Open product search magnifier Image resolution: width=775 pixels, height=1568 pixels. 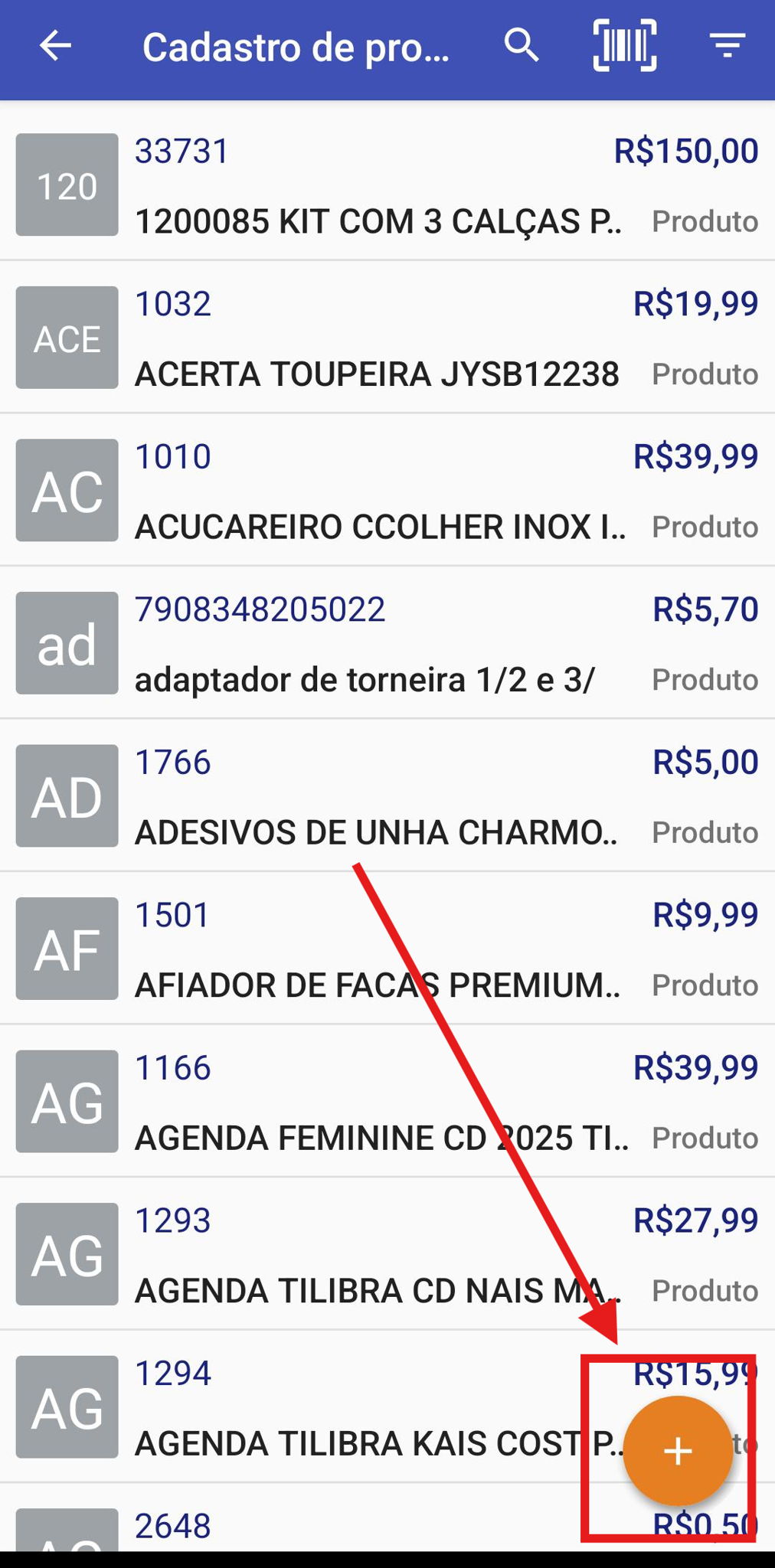[x=522, y=46]
